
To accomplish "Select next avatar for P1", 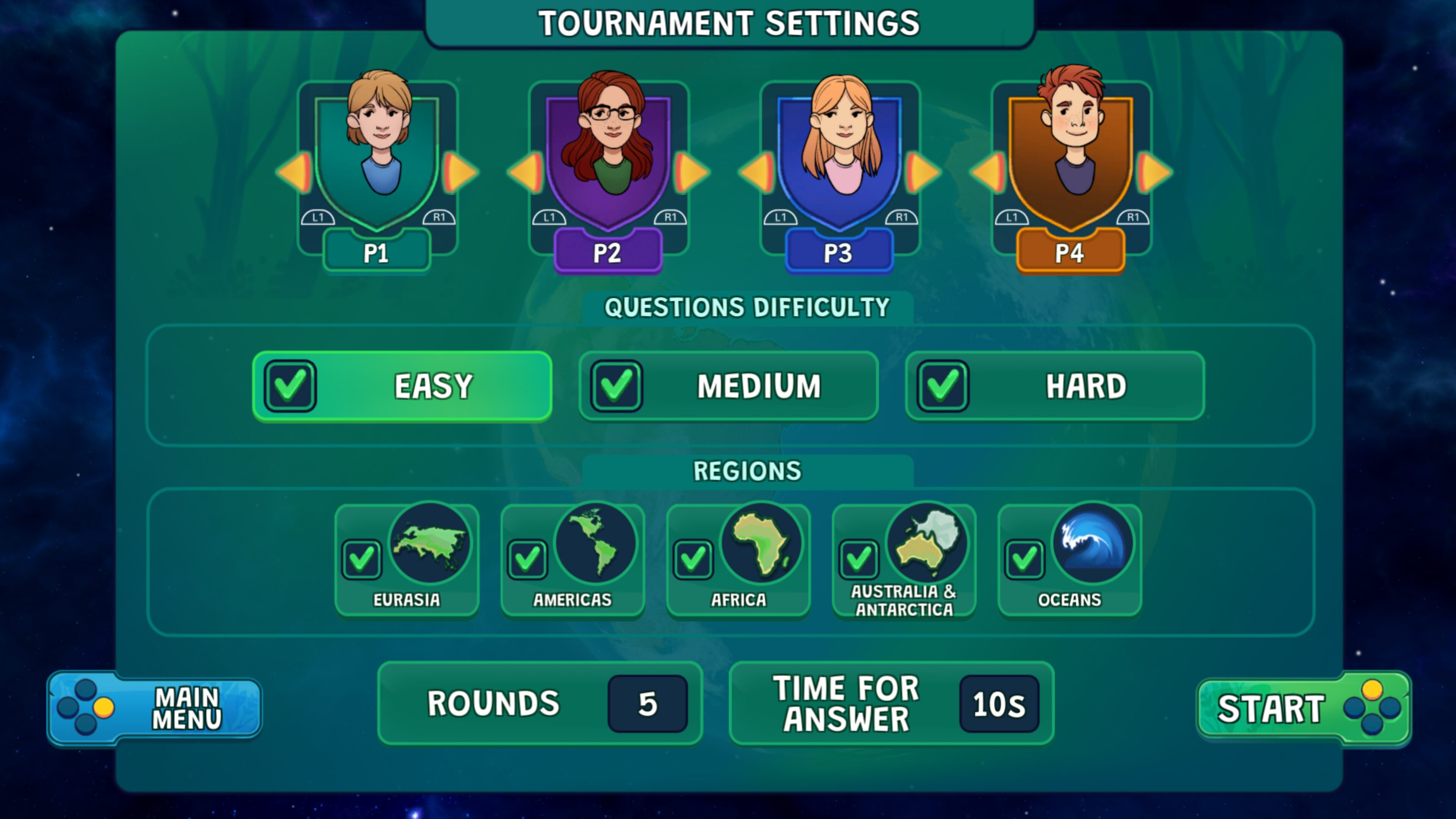I will [460, 173].
